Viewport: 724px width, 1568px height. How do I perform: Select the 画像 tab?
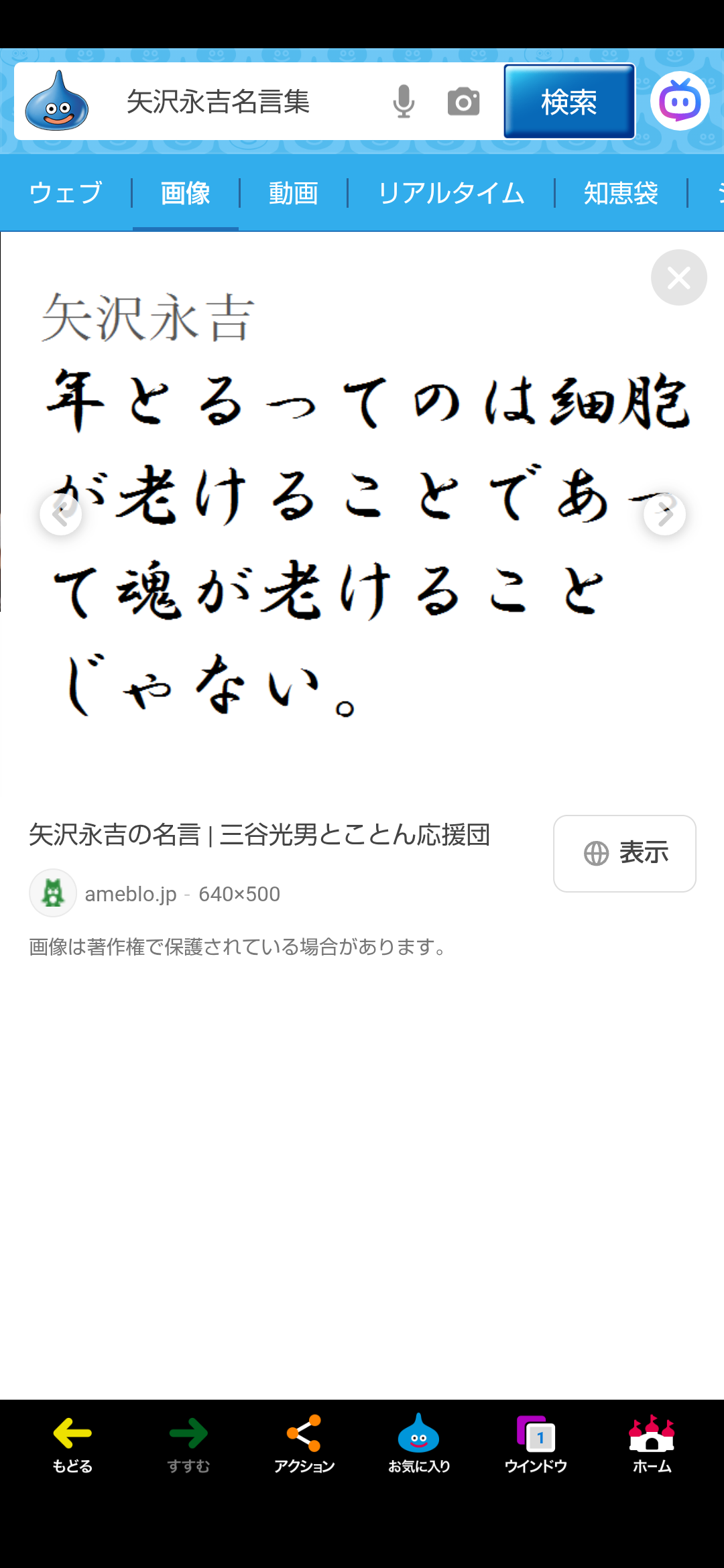pyautogui.click(x=186, y=193)
